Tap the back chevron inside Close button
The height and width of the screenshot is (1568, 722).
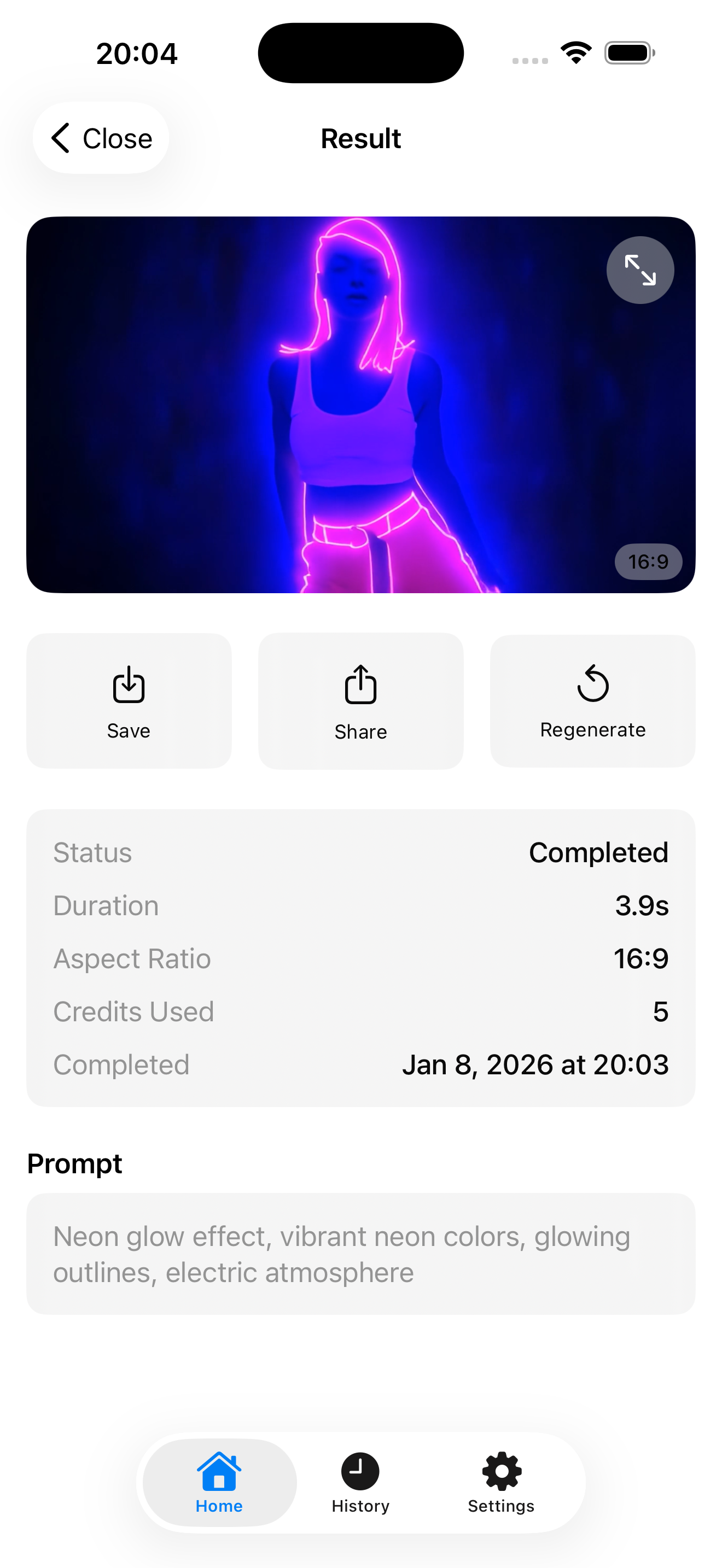(61, 138)
